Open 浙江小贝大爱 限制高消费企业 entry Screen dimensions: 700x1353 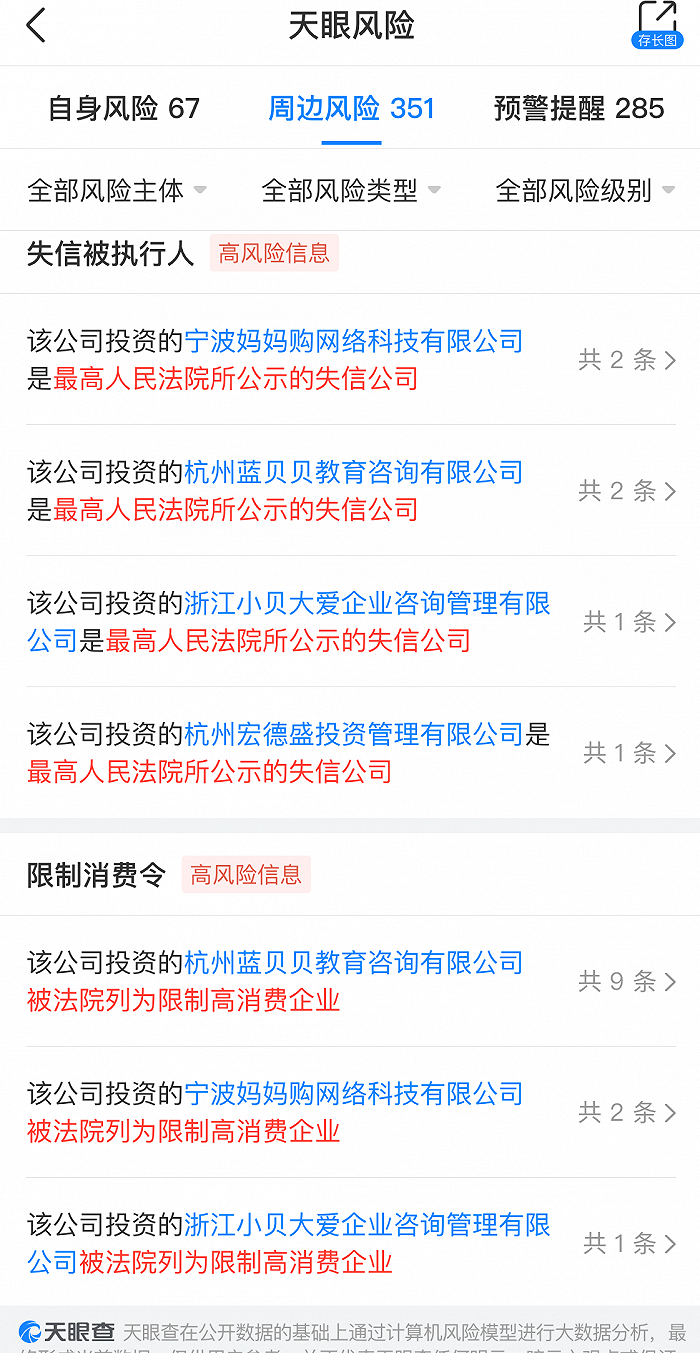350,1244
